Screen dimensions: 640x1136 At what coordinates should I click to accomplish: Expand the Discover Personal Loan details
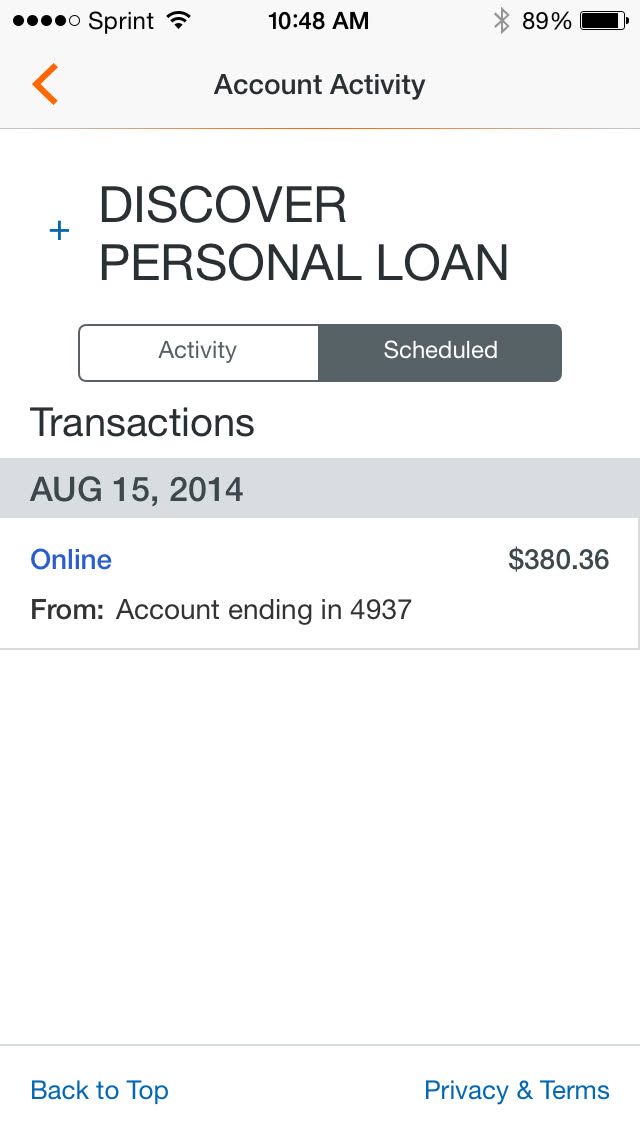60,232
